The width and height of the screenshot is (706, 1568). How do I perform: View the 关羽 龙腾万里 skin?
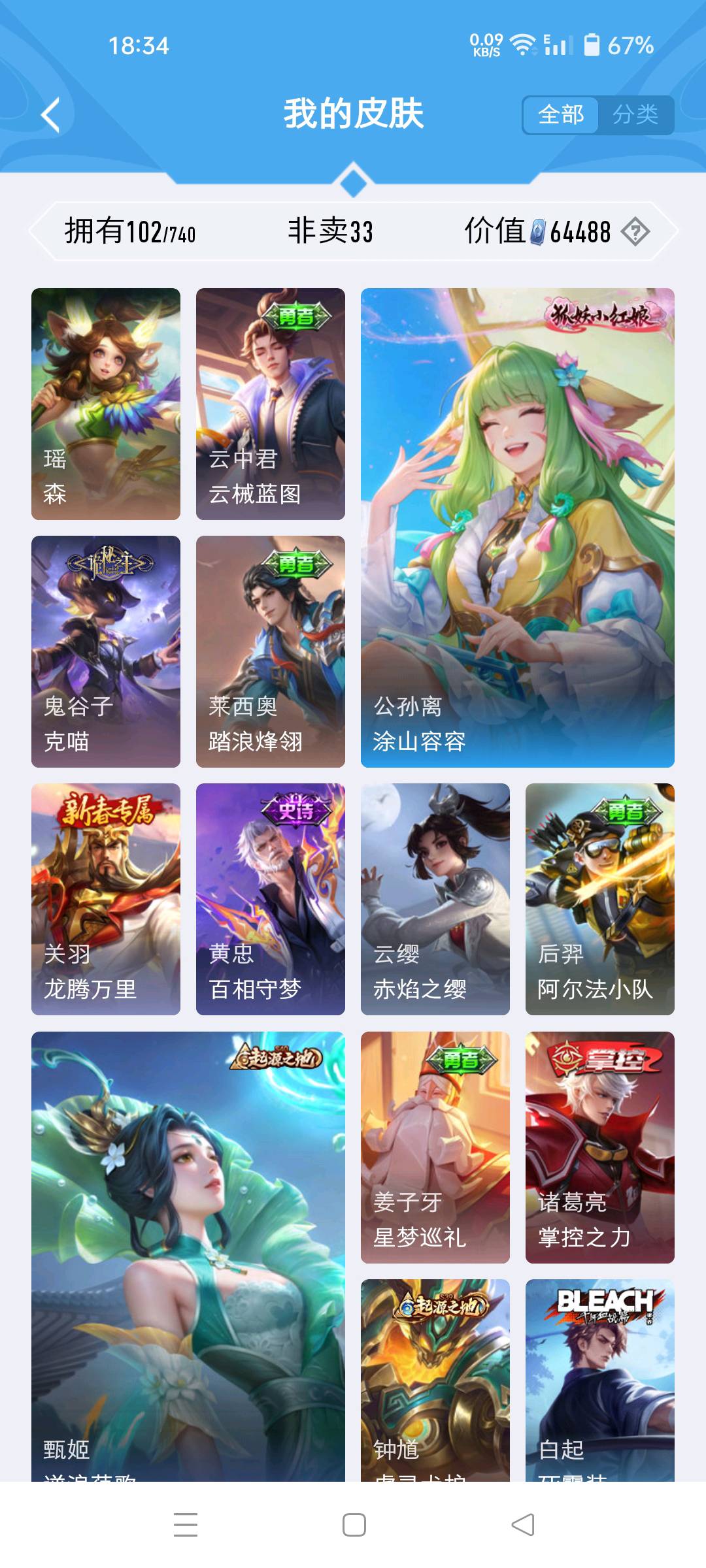106,899
